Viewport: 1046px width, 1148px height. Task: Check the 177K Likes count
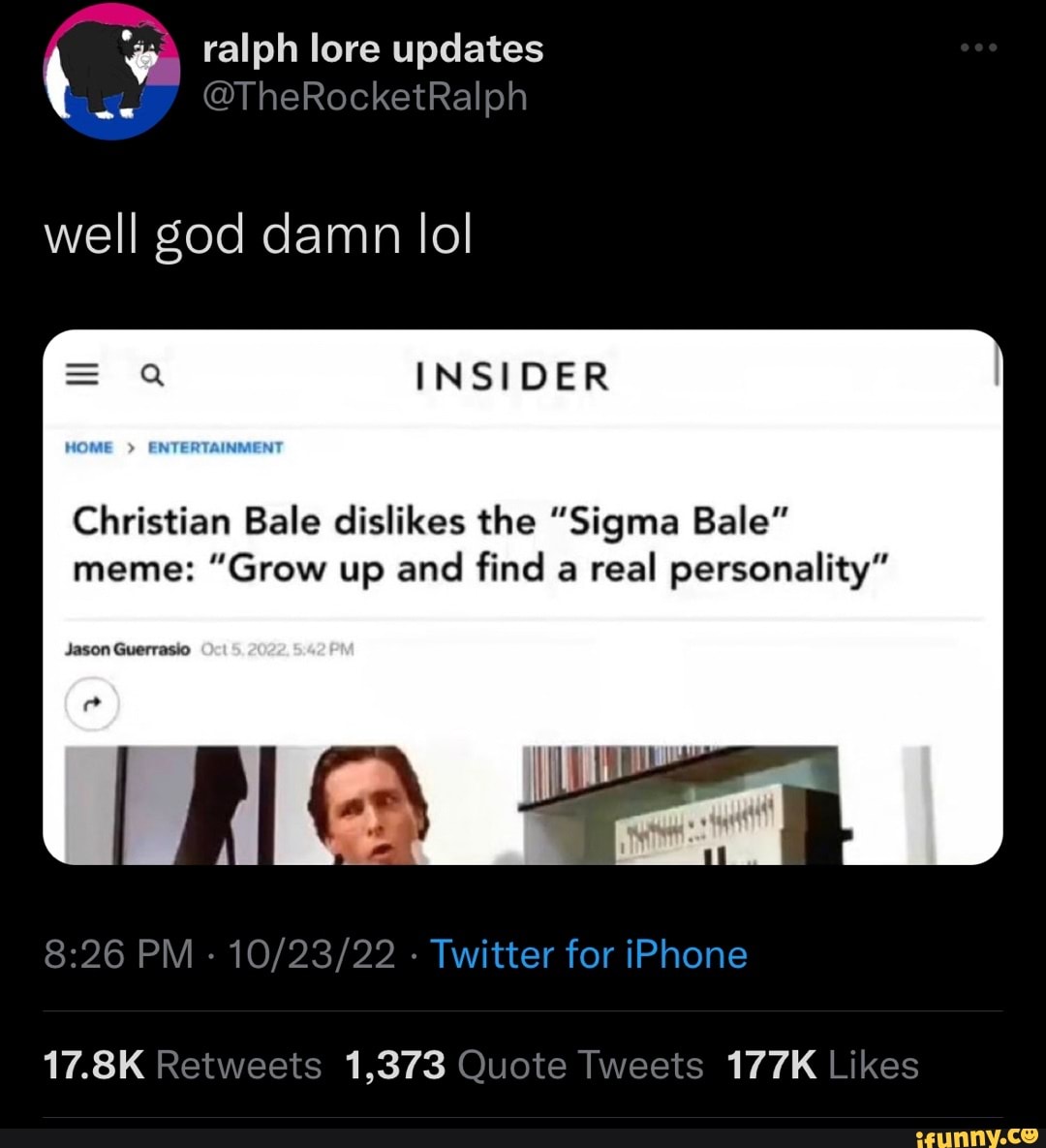(821, 1064)
